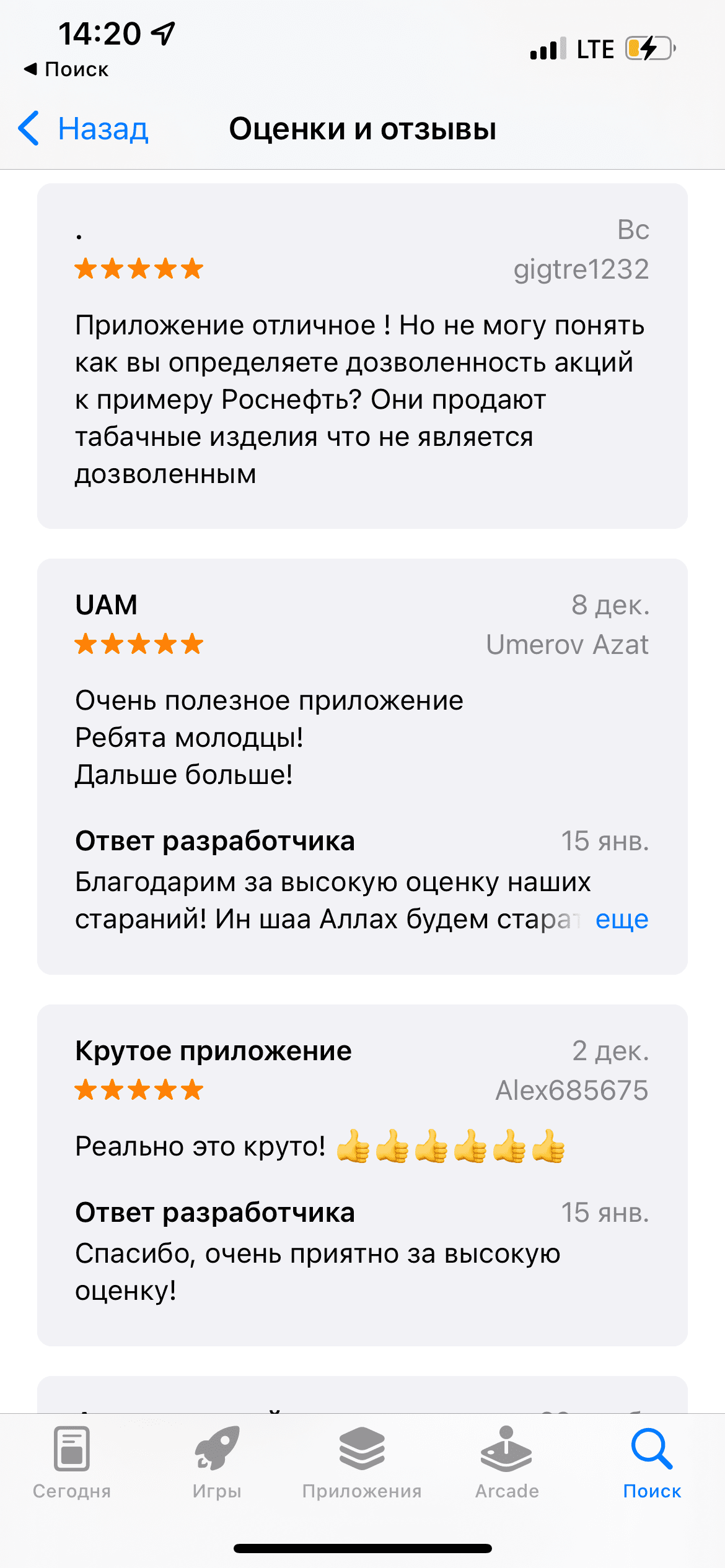Switch to the Arcade tab
The width and height of the screenshot is (725, 1568).
click(x=507, y=1463)
